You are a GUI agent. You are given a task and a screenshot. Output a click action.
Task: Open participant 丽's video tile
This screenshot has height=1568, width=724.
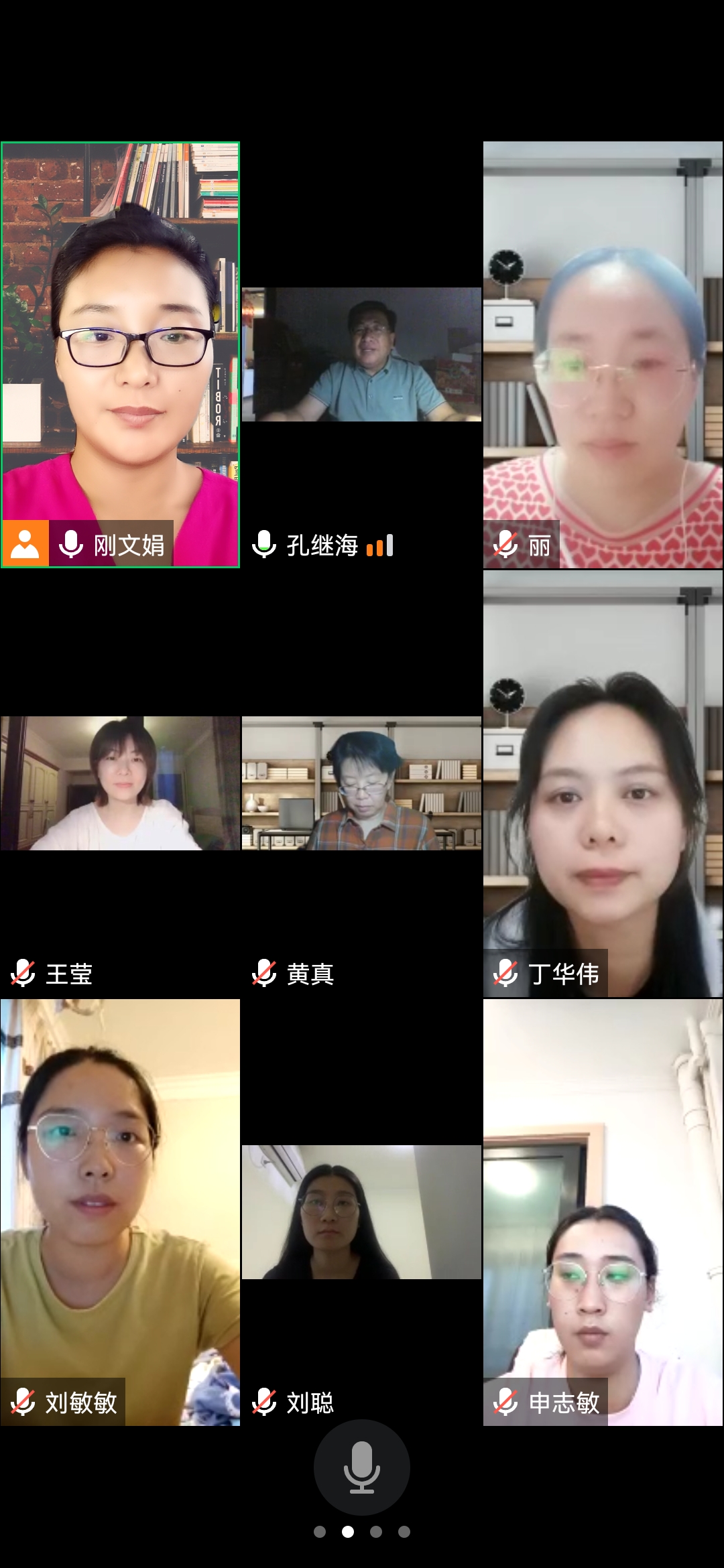coord(603,355)
